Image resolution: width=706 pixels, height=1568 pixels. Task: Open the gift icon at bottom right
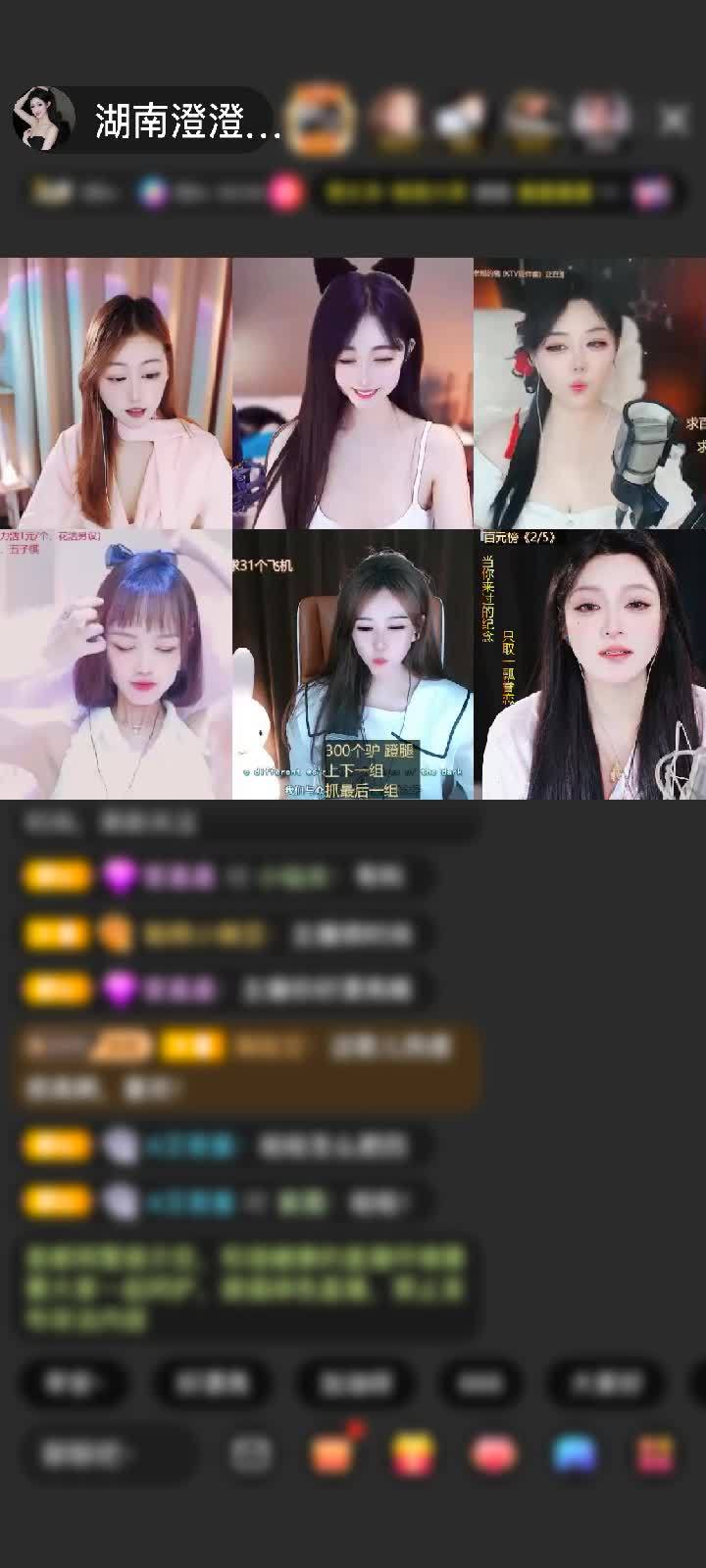coord(655,1454)
